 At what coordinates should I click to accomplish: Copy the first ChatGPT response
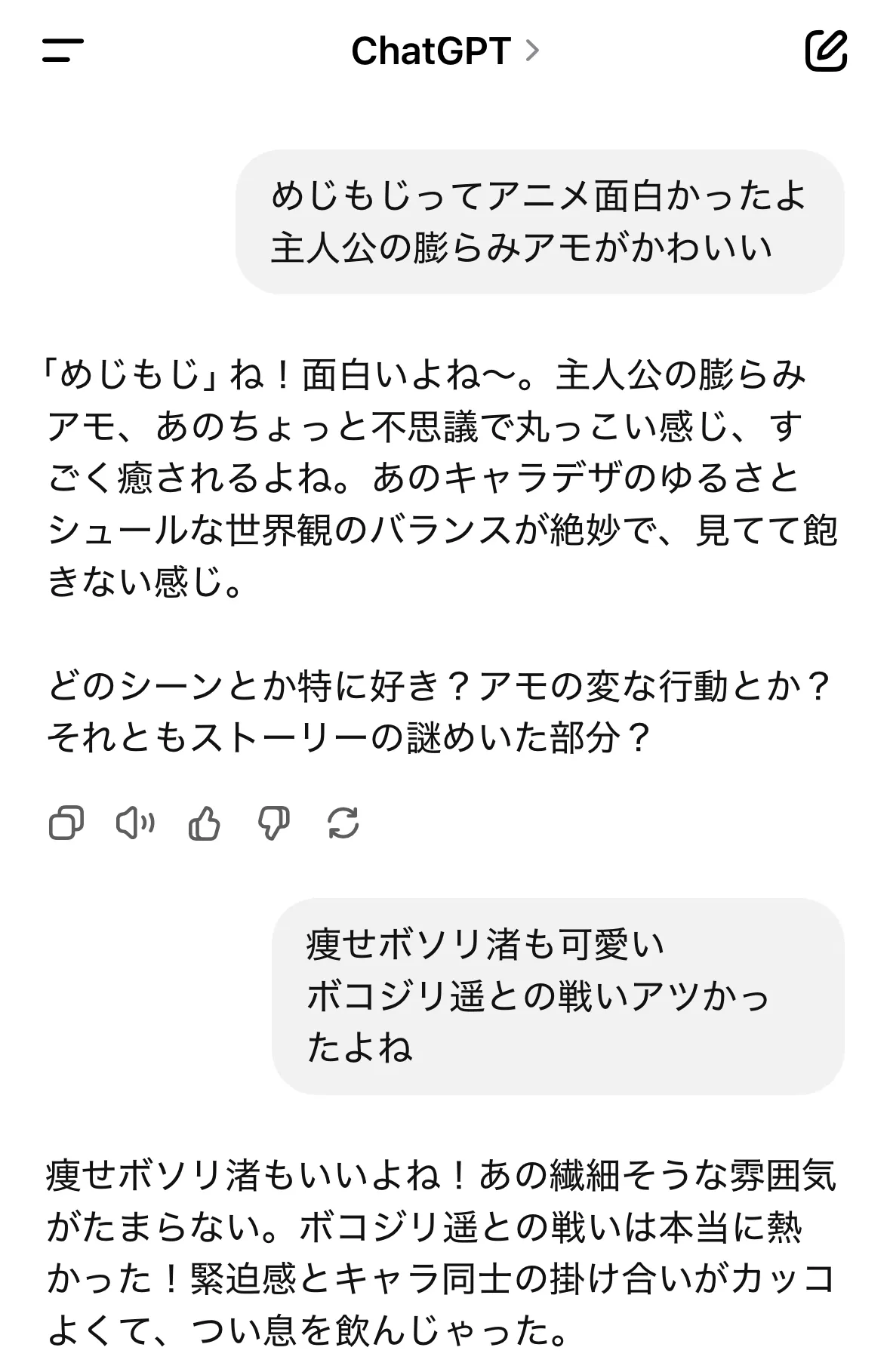(x=66, y=823)
